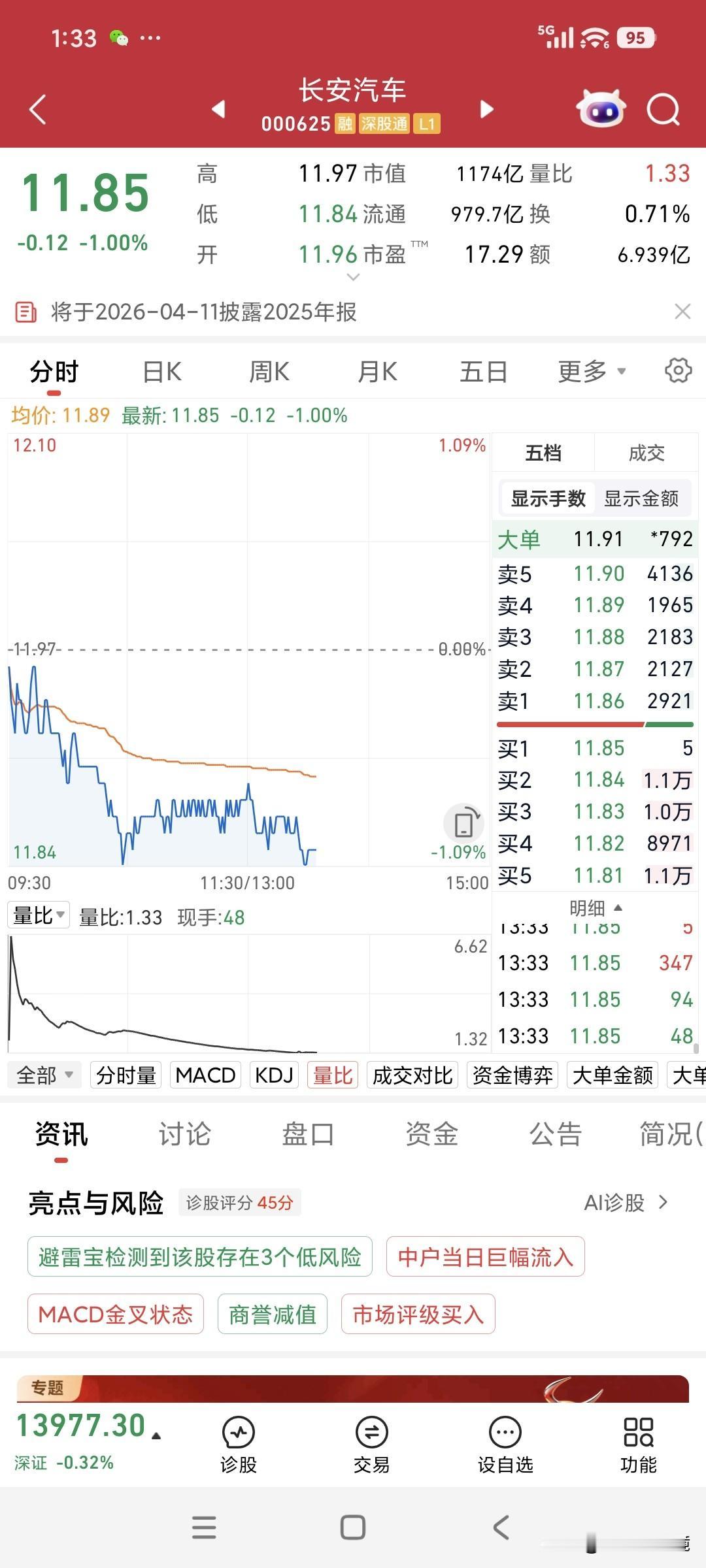Switch display to 显示金额 mode
The height and width of the screenshot is (1568, 706).
click(643, 497)
